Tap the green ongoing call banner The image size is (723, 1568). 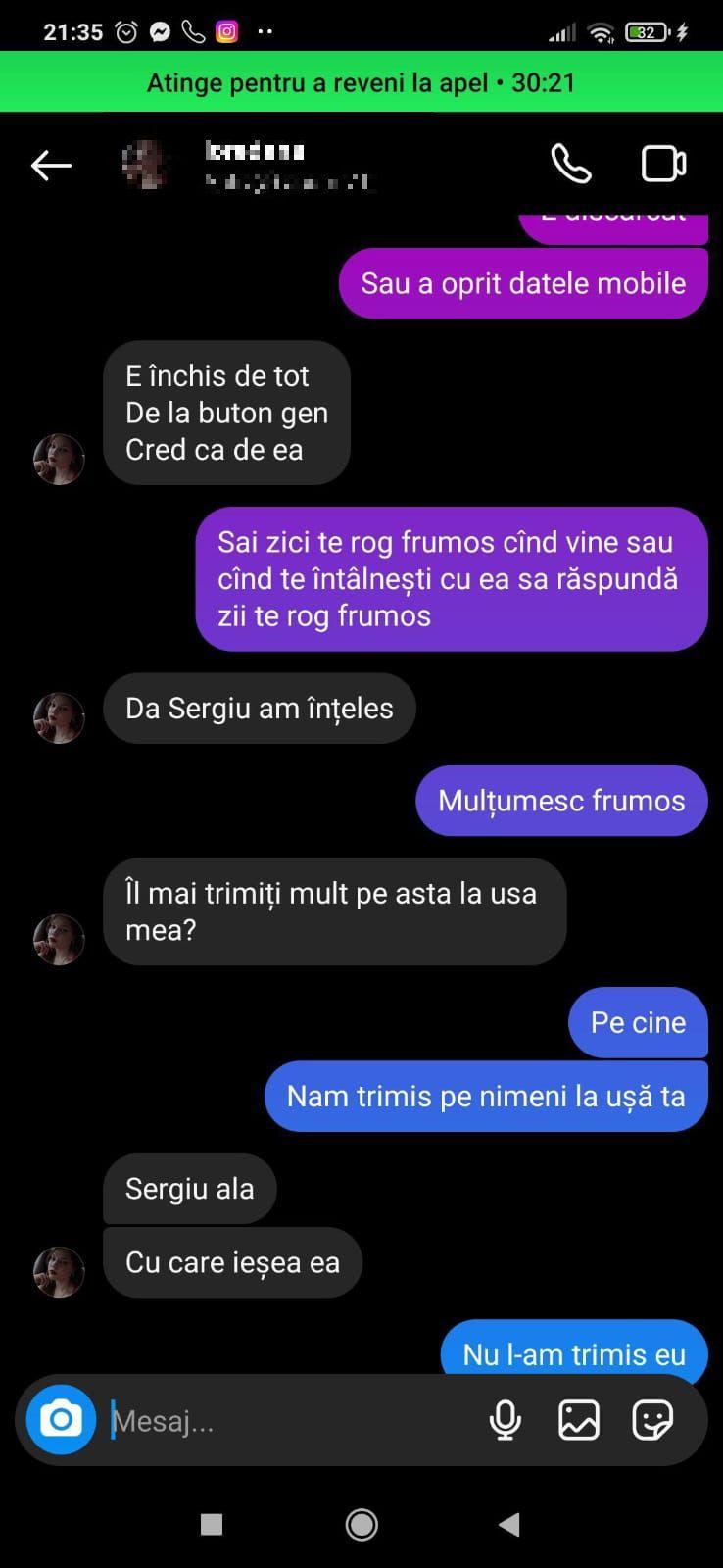point(361,82)
